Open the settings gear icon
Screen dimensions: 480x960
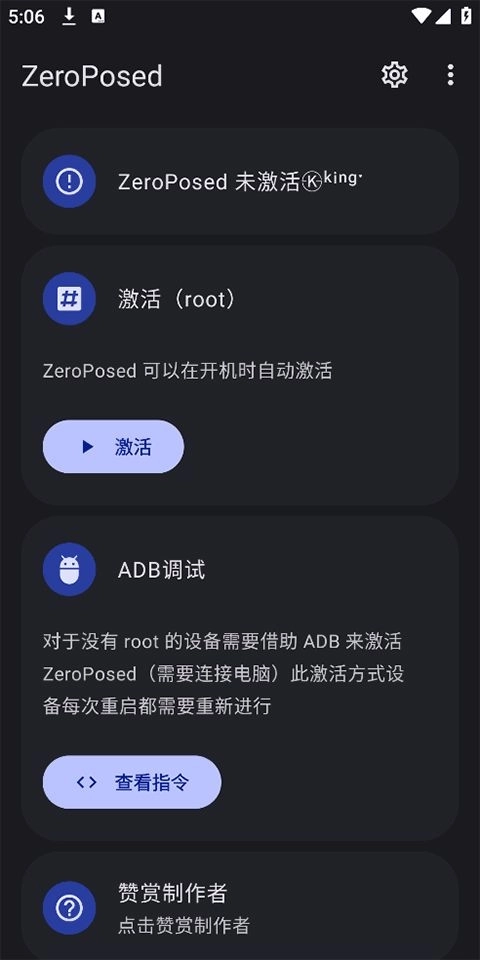tap(394, 75)
